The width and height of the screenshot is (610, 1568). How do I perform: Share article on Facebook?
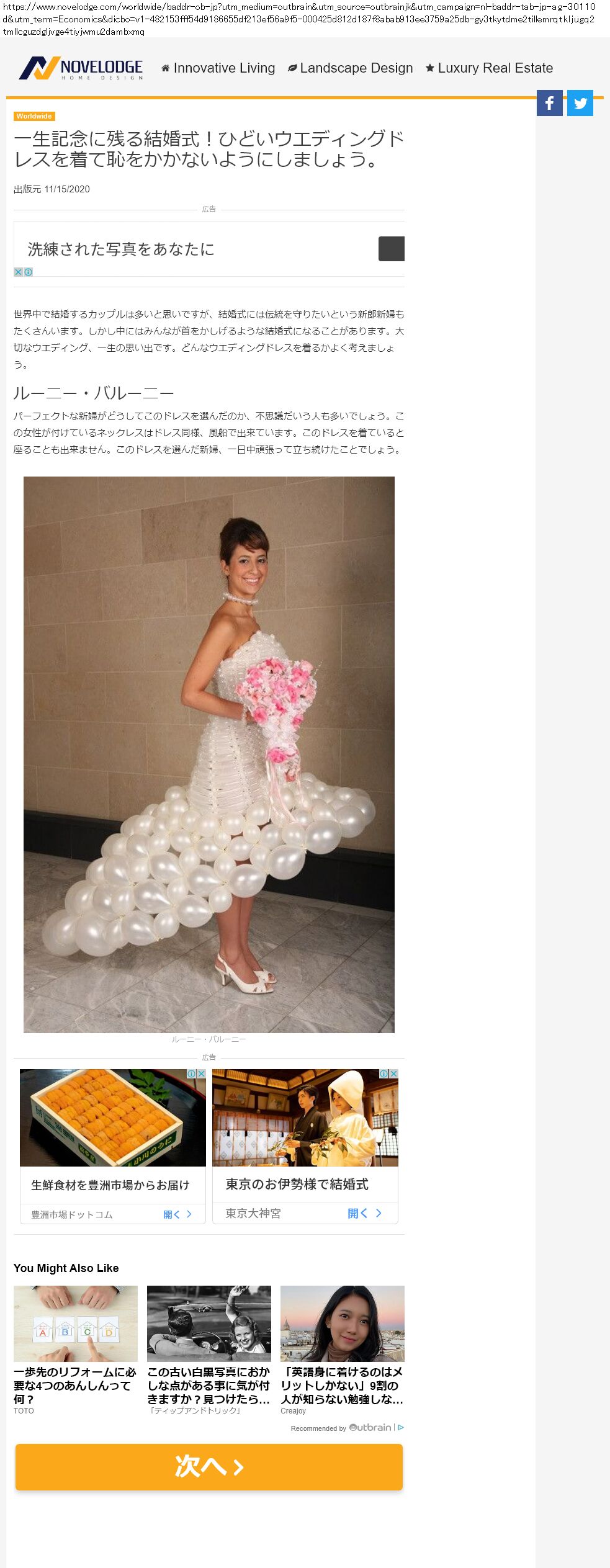point(549,103)
